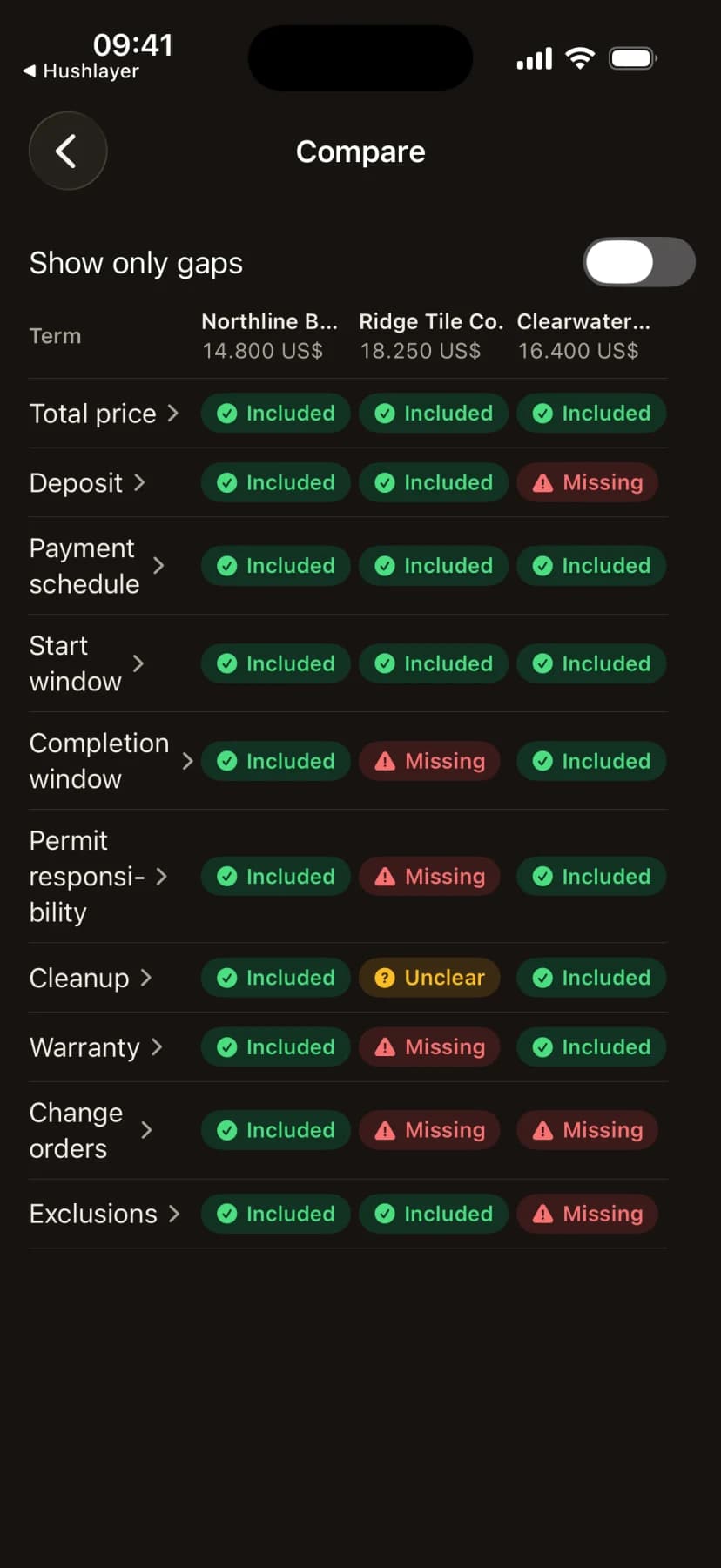Toggle the Show only gaps switch

639,262
